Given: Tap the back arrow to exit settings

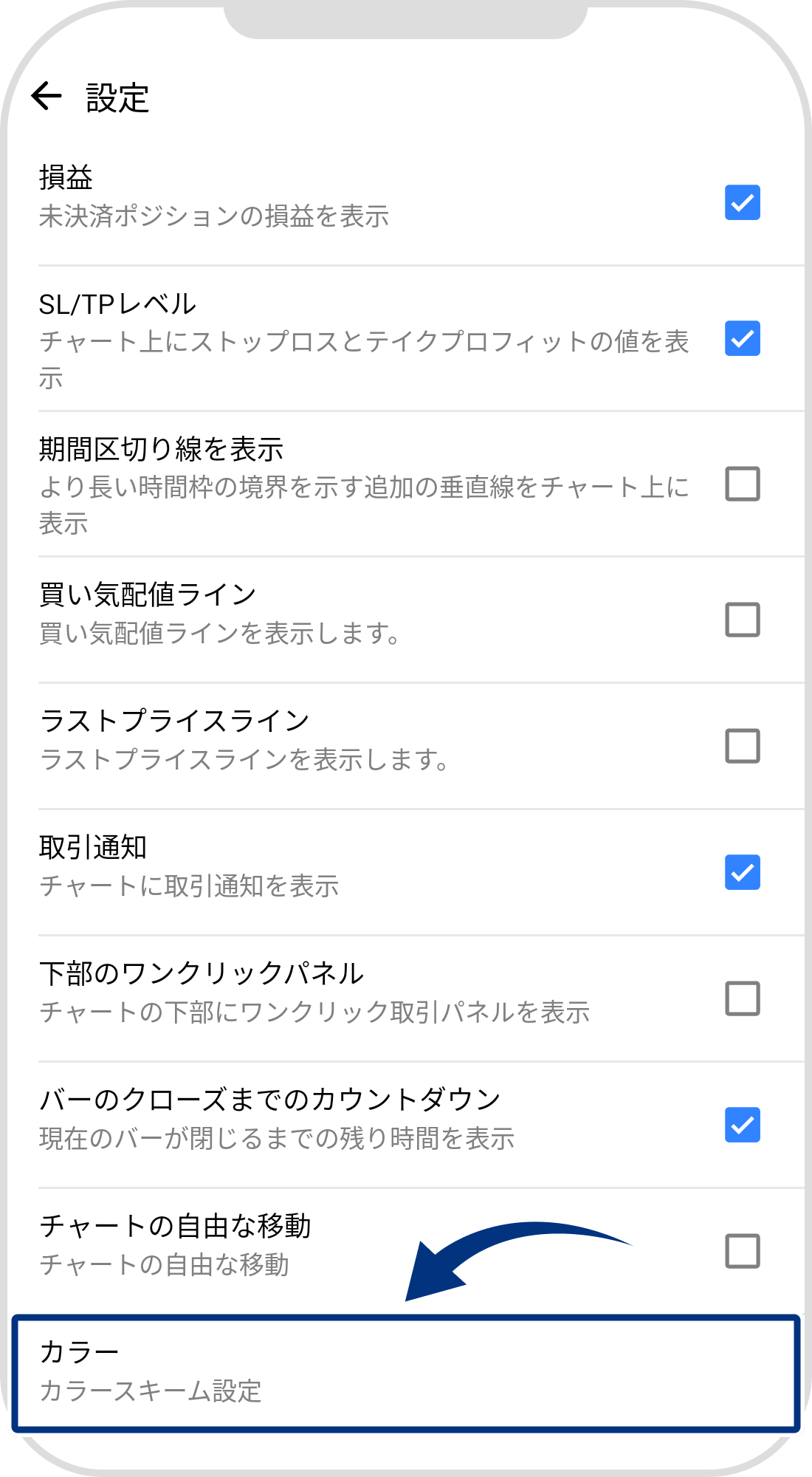Looking at the screenshot, I should tap(47, 95).
